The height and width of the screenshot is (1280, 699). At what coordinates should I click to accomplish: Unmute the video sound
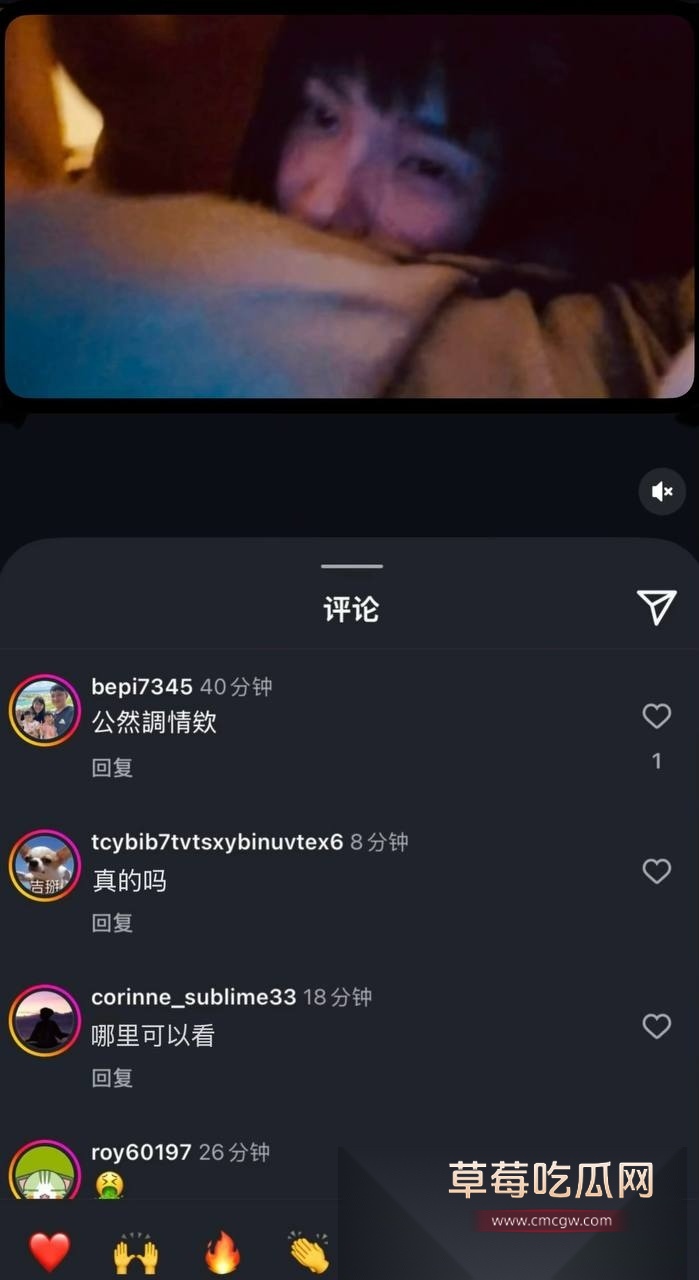661,492
